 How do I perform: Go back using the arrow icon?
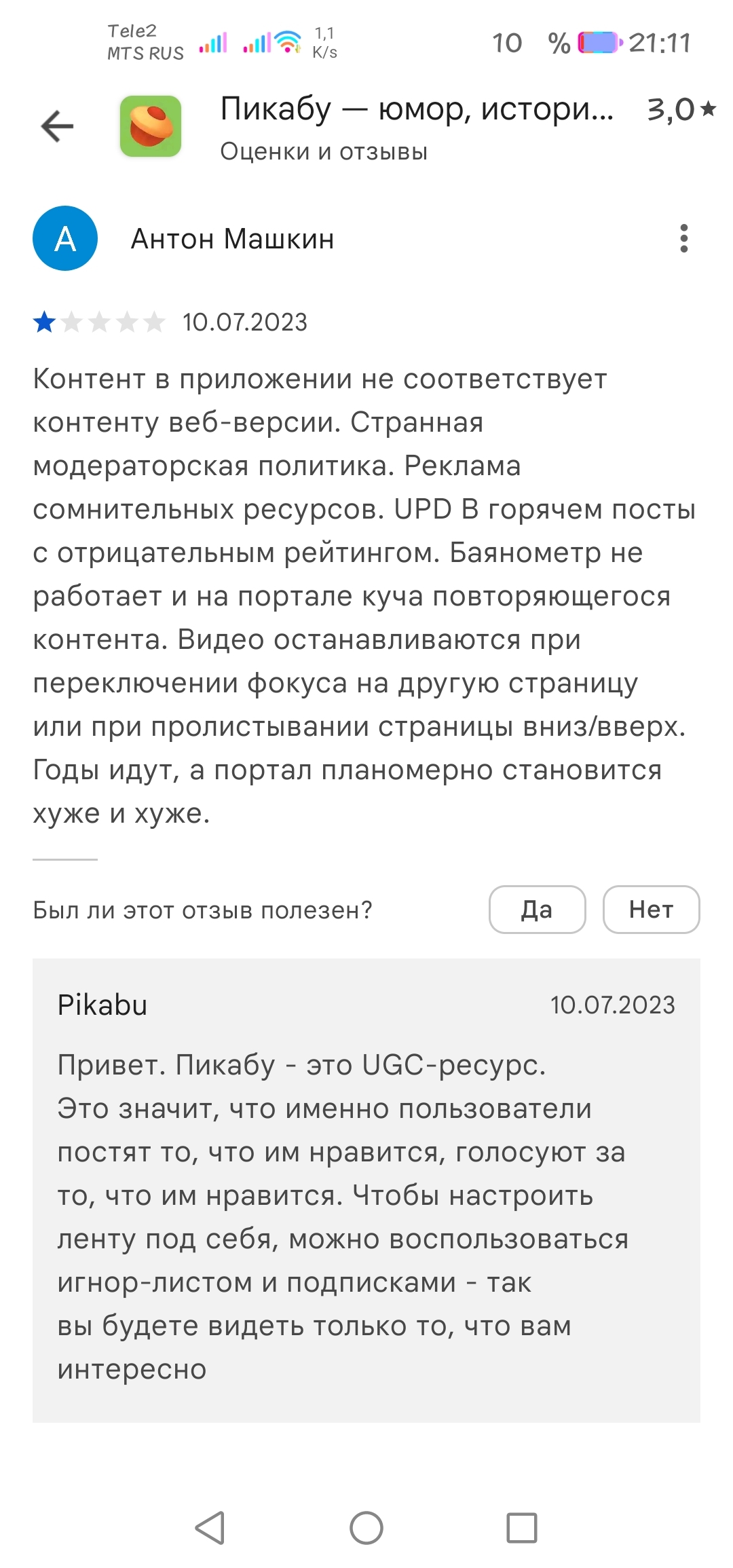[x=57, y=126]
